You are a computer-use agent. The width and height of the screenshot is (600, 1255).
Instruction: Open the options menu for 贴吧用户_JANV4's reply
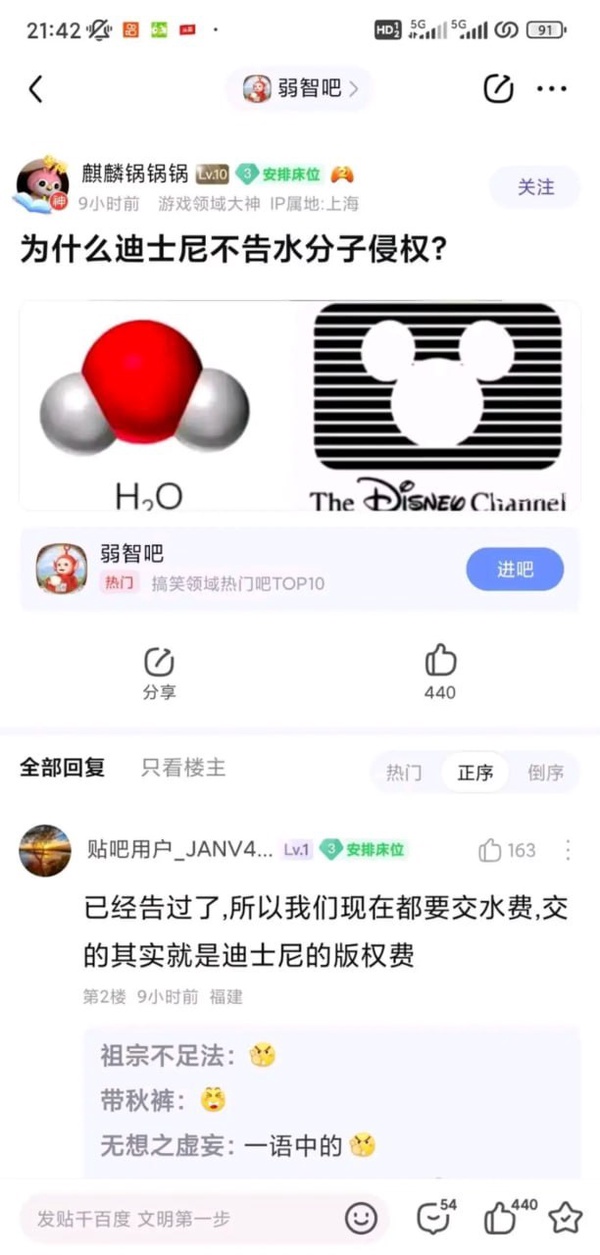(567, 850)
